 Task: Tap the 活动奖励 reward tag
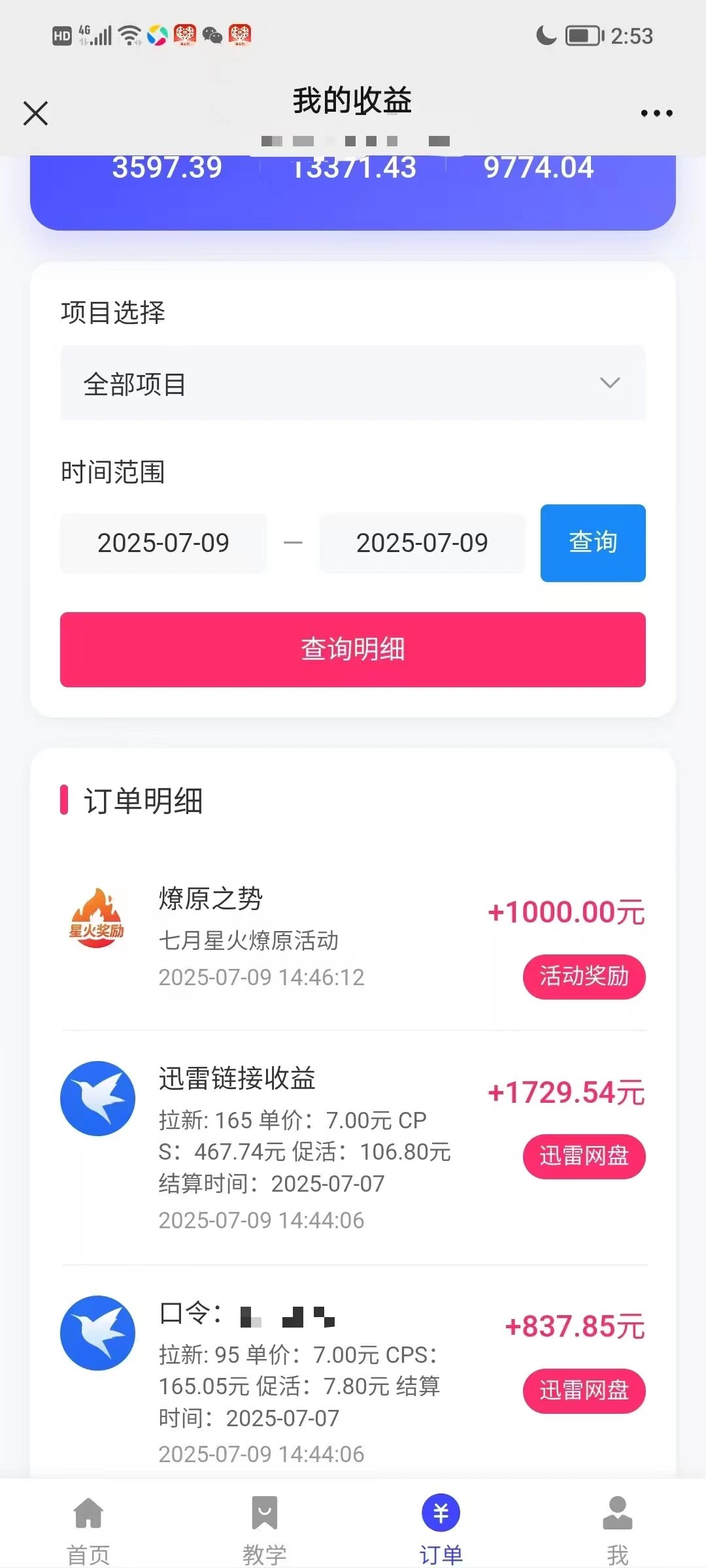point(584,977)
